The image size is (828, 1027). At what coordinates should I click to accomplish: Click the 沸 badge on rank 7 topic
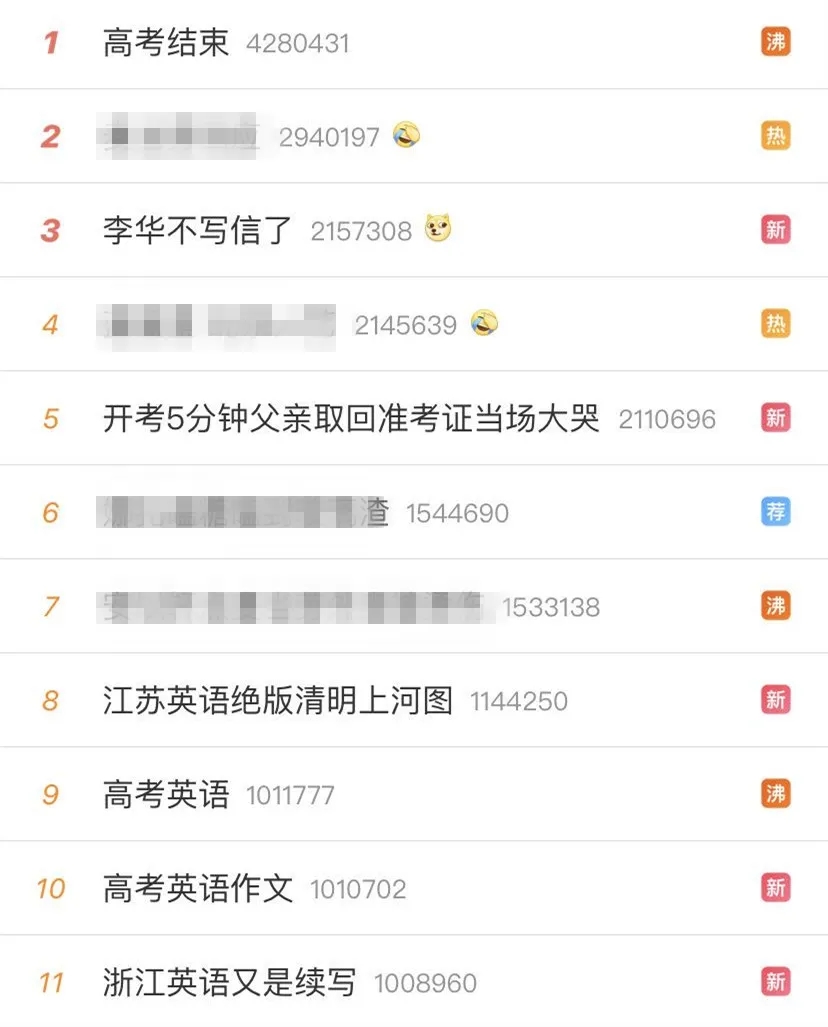coord(775,605)
